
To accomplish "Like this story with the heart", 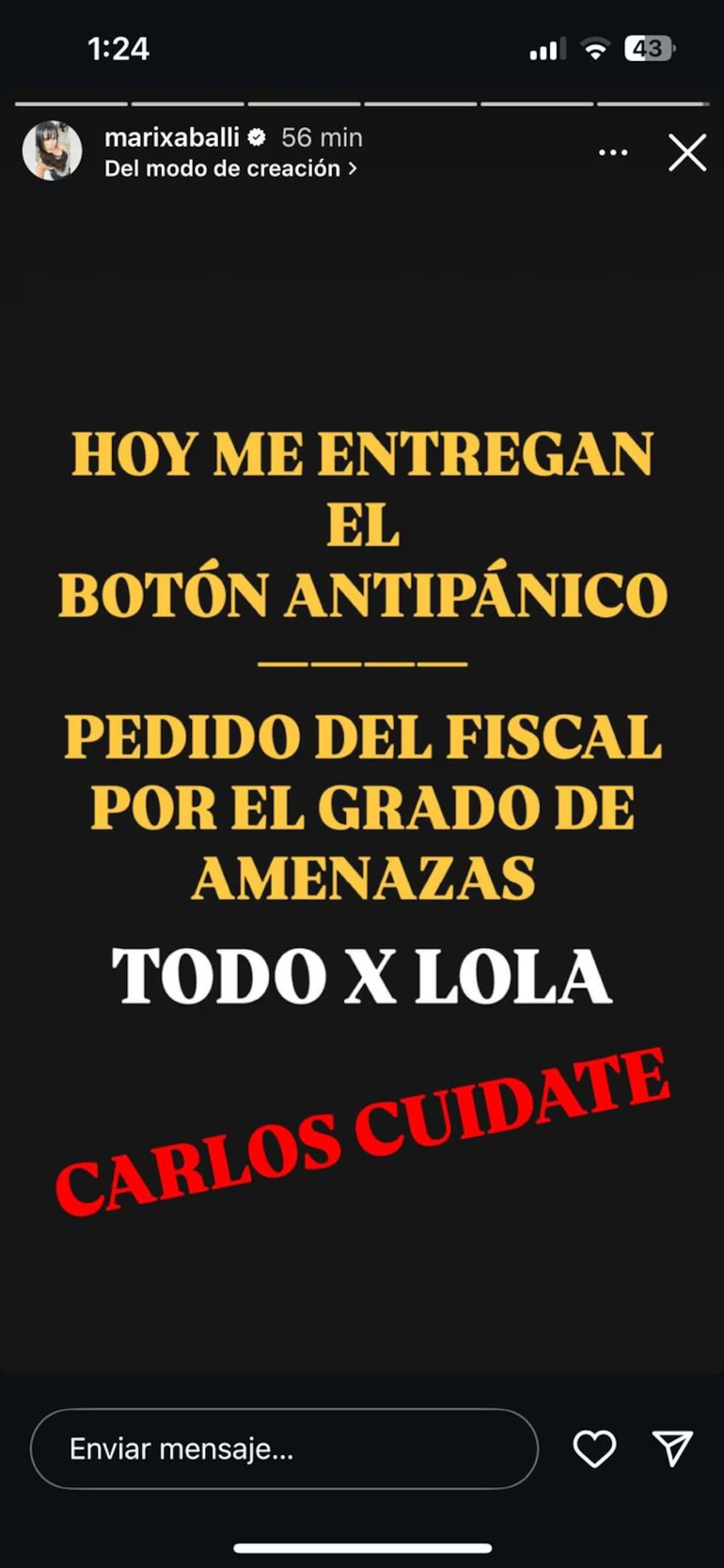I will point(594,1449).
